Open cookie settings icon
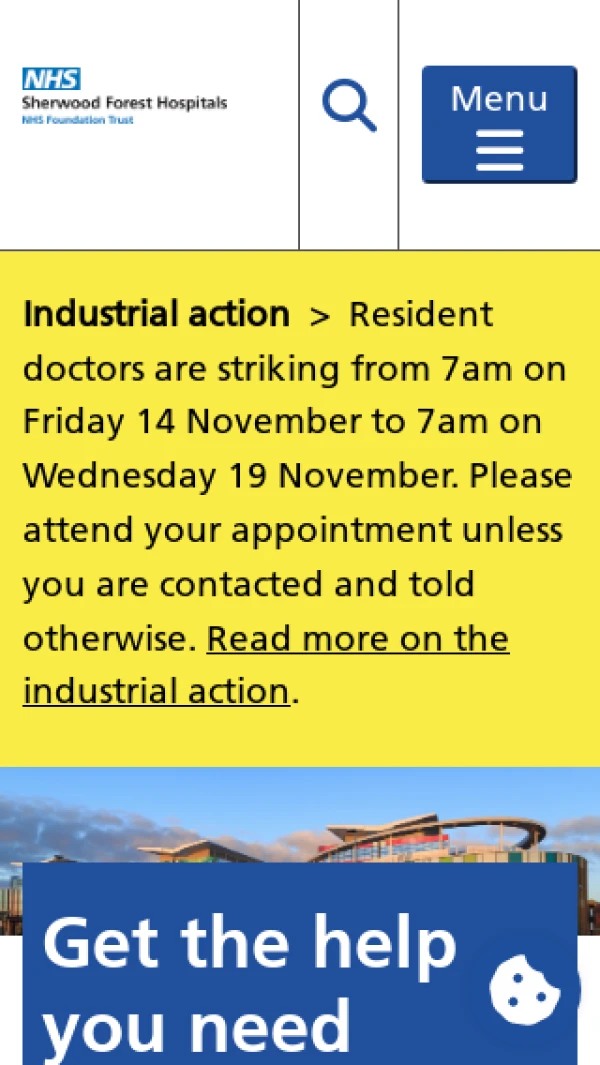Screen dimensions: 600x1065 point(524,988)
